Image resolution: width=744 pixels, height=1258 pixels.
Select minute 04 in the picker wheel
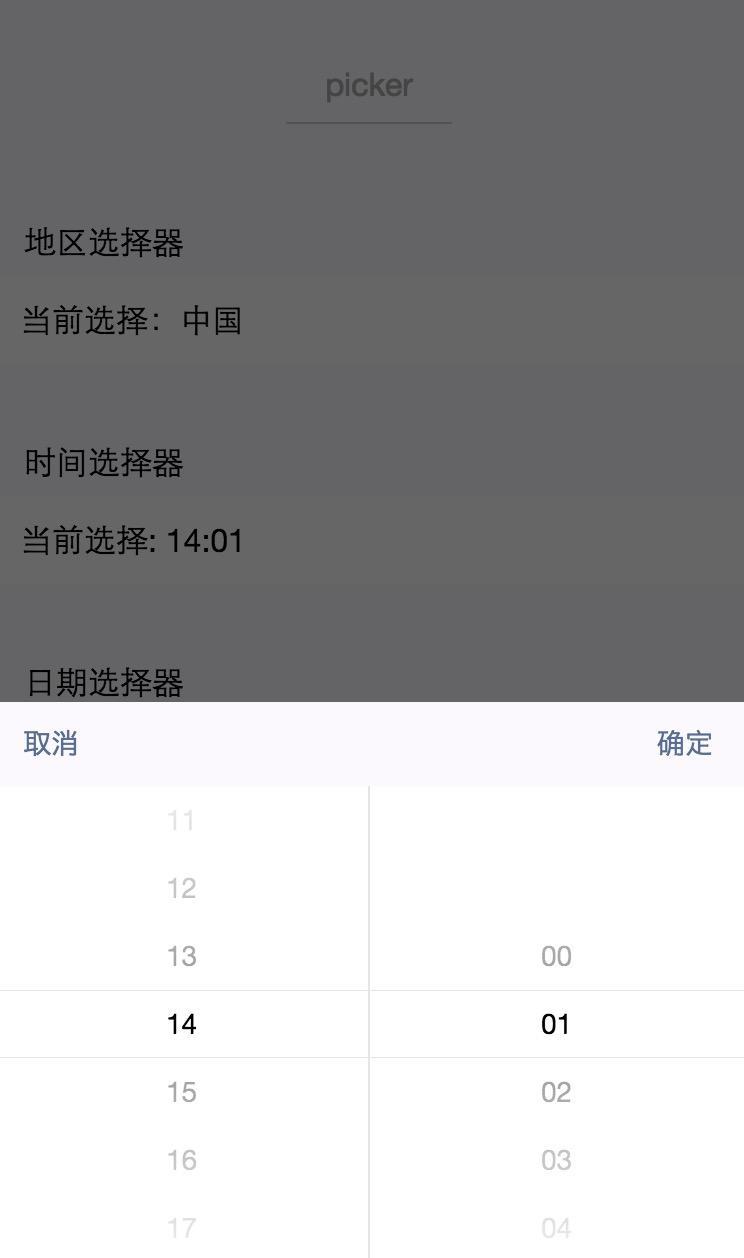point(556,1227)
